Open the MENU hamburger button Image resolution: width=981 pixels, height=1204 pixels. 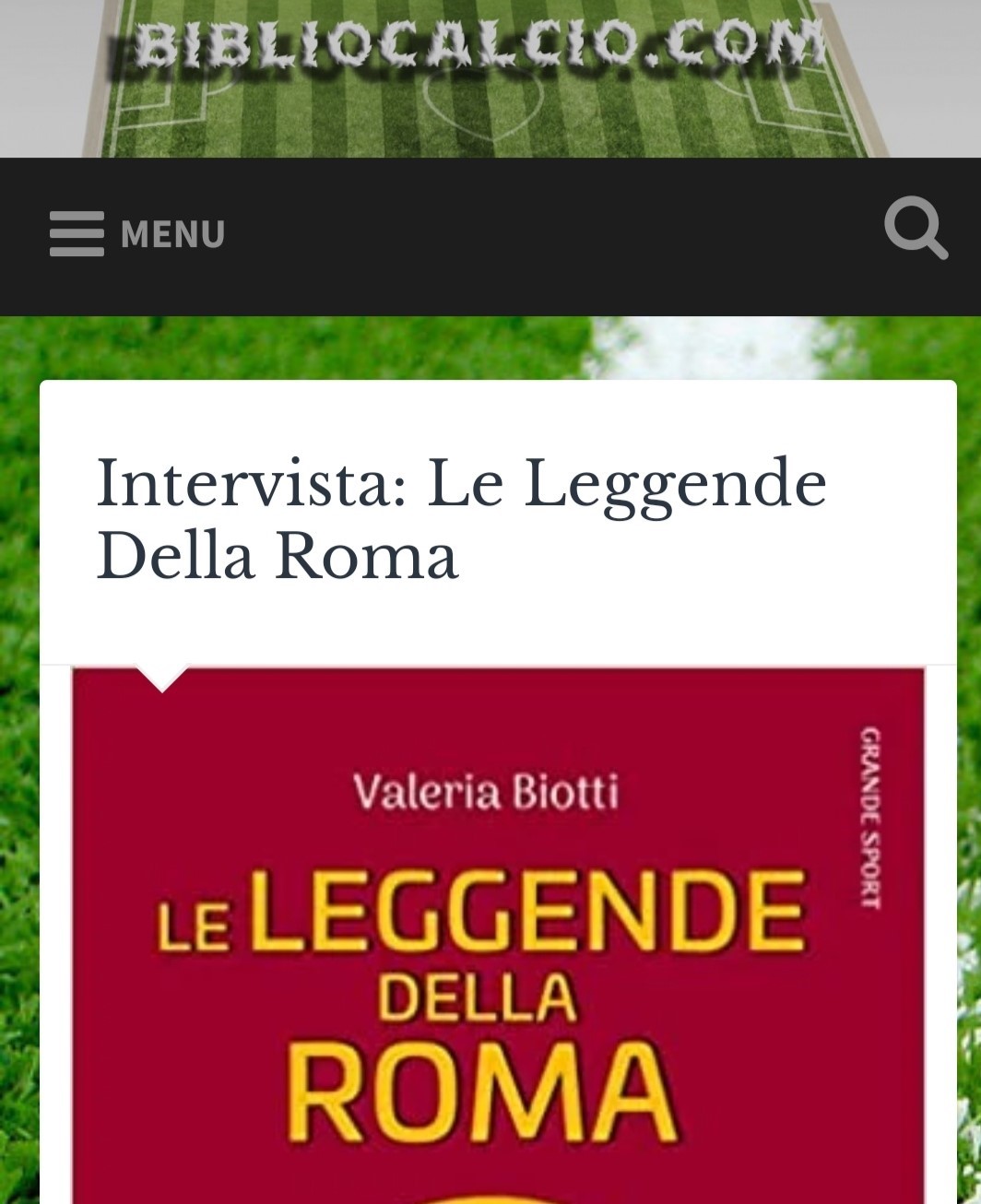point(137,234)
